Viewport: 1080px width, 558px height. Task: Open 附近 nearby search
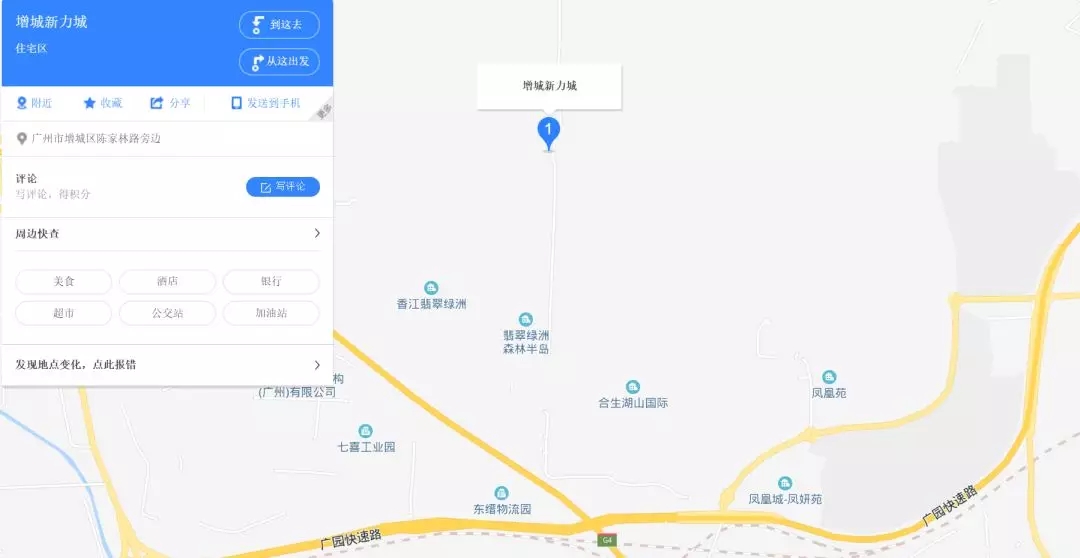[x=34, y=103]
